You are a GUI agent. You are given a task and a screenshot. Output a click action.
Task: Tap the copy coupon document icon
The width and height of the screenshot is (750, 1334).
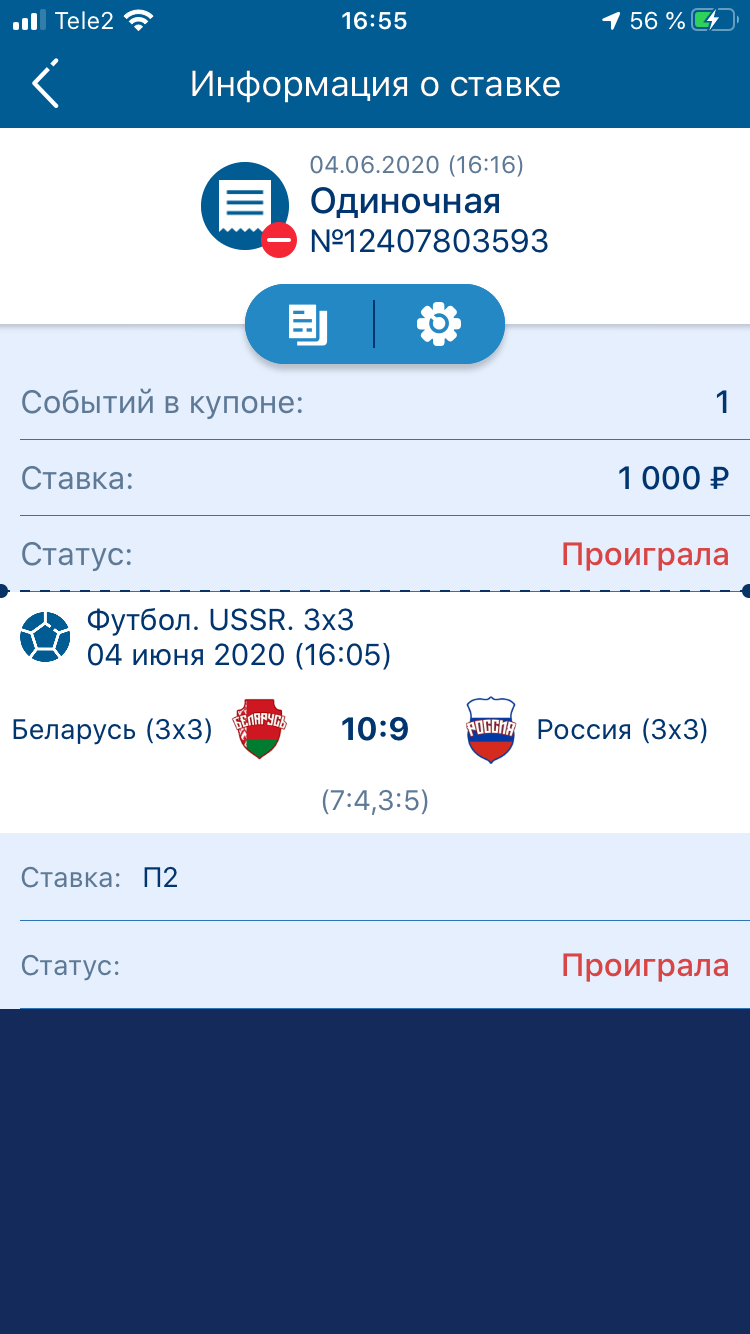pyautogui.click(x=308, y=325)
